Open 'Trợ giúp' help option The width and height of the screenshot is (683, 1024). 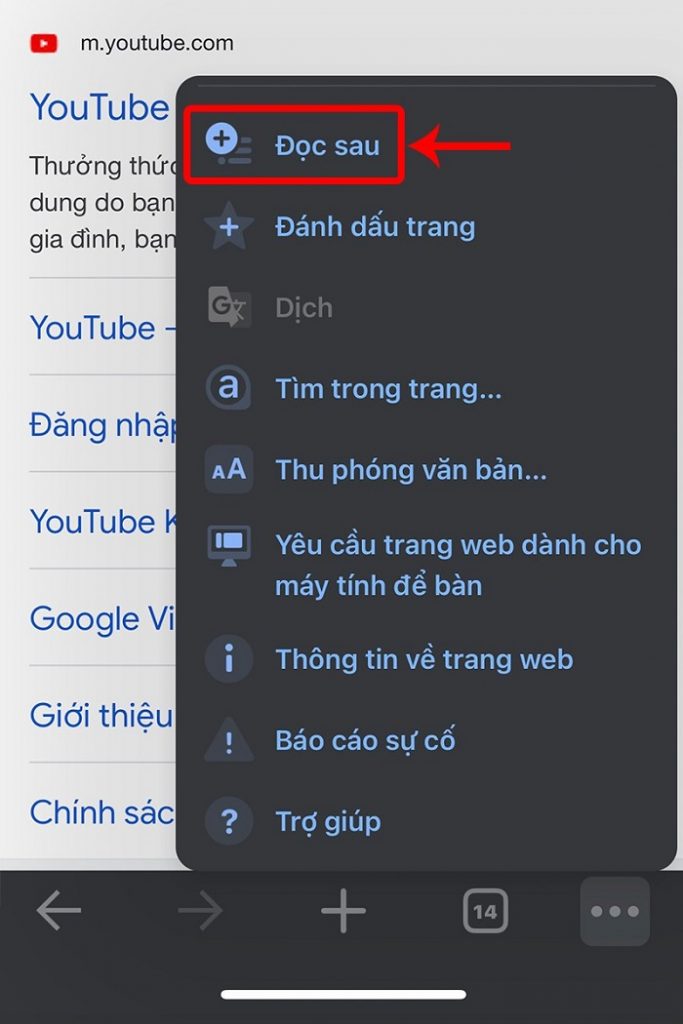(x=328, y=822)
